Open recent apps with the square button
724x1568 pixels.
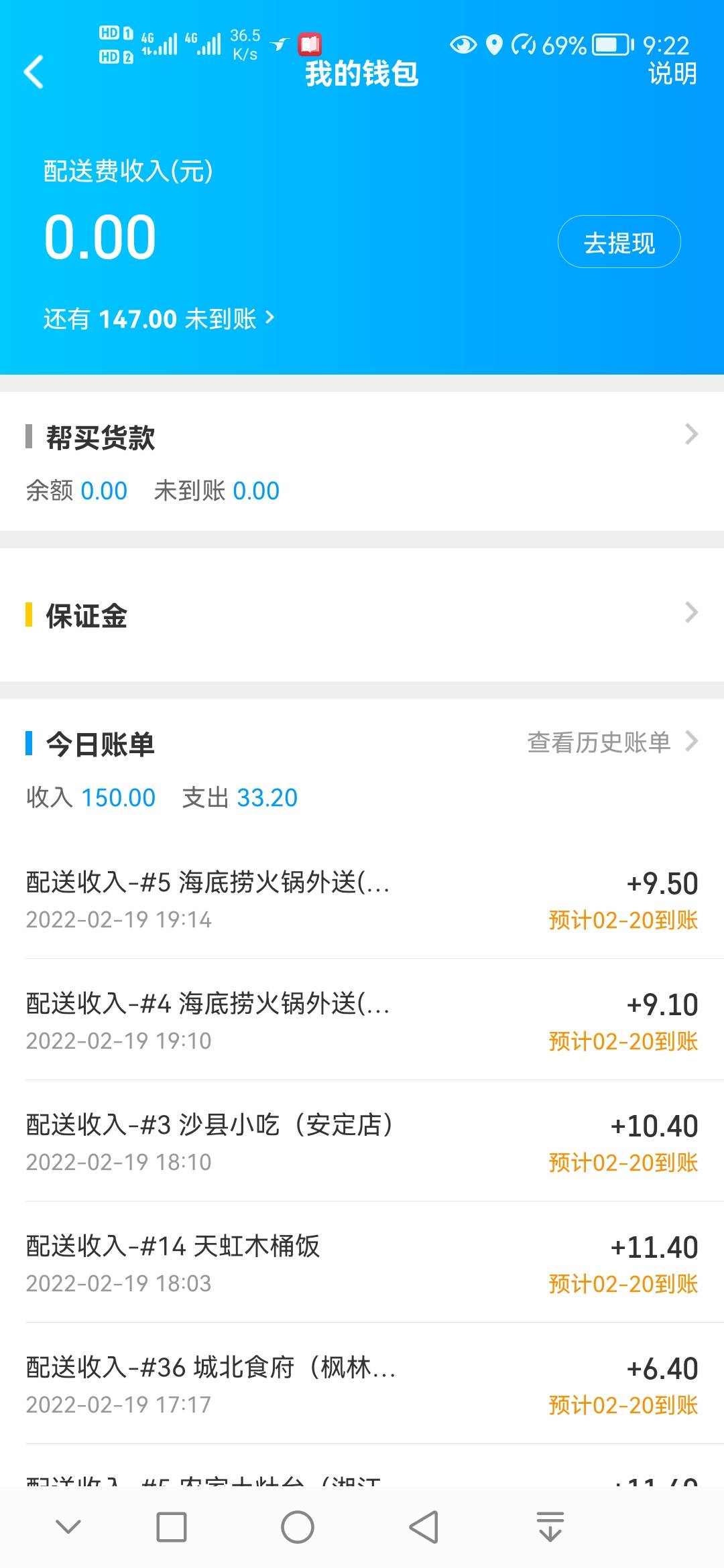click(172, 1527)
